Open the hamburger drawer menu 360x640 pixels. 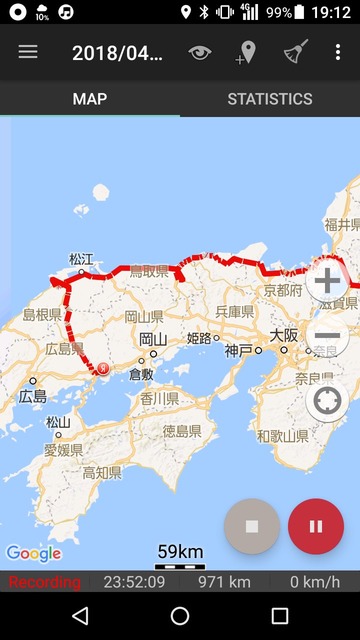click(28, 52)
